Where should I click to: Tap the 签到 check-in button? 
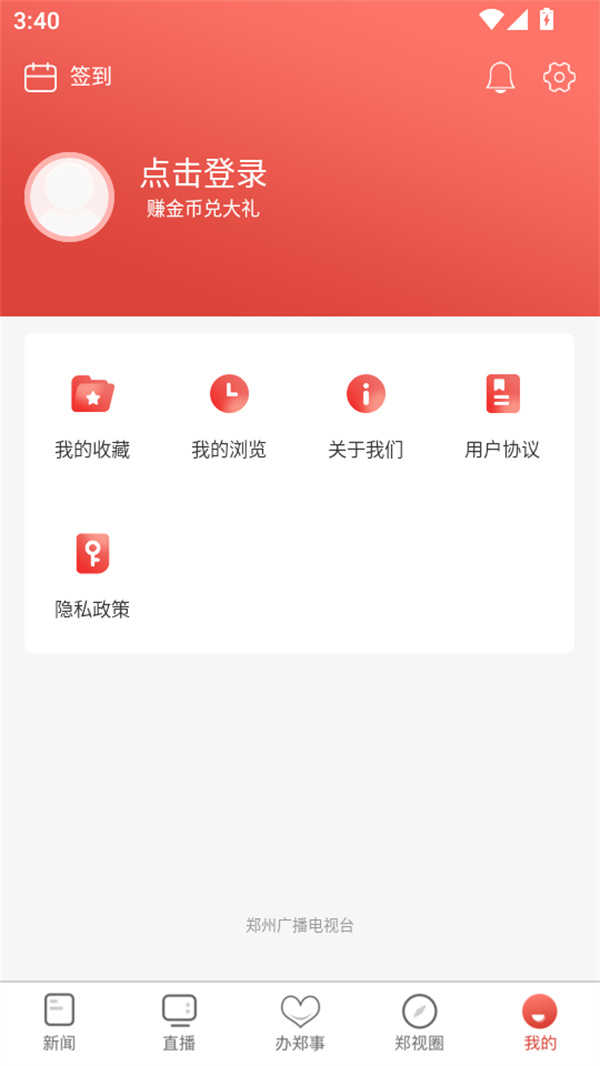(68, 77)
